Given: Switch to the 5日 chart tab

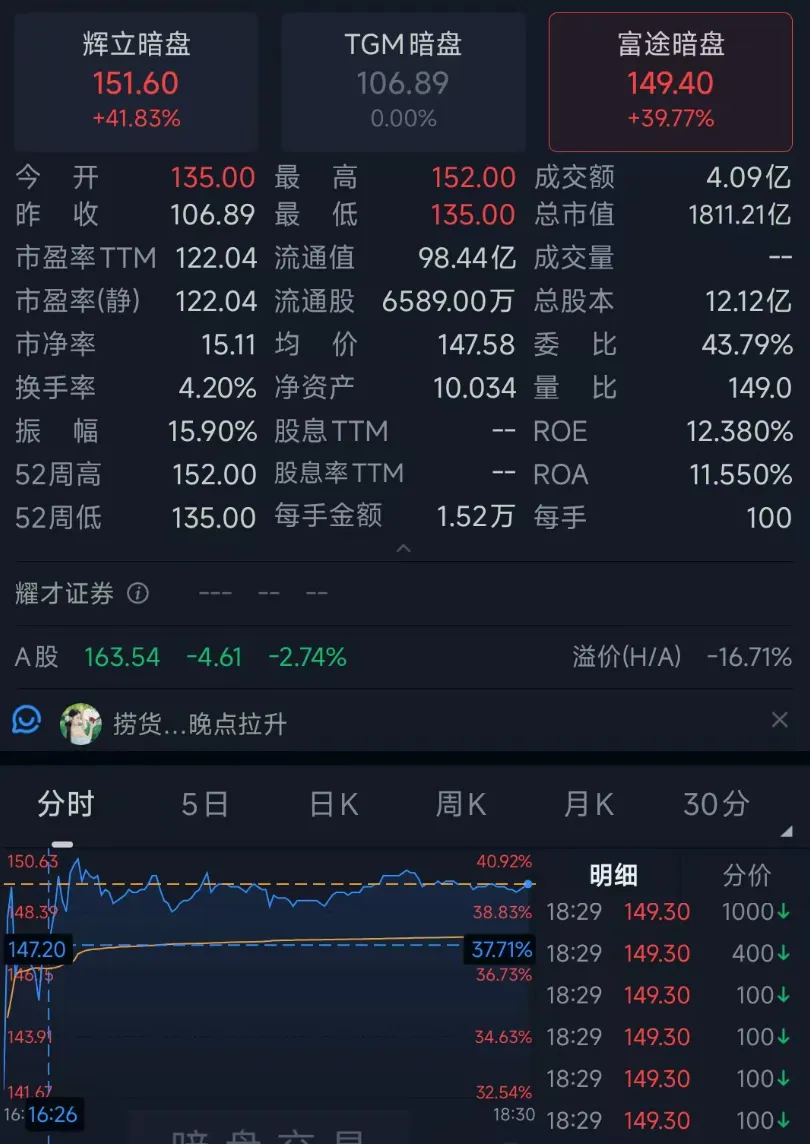Looking at the screenshot, I should pyautogui.click(x=205, y=804).
